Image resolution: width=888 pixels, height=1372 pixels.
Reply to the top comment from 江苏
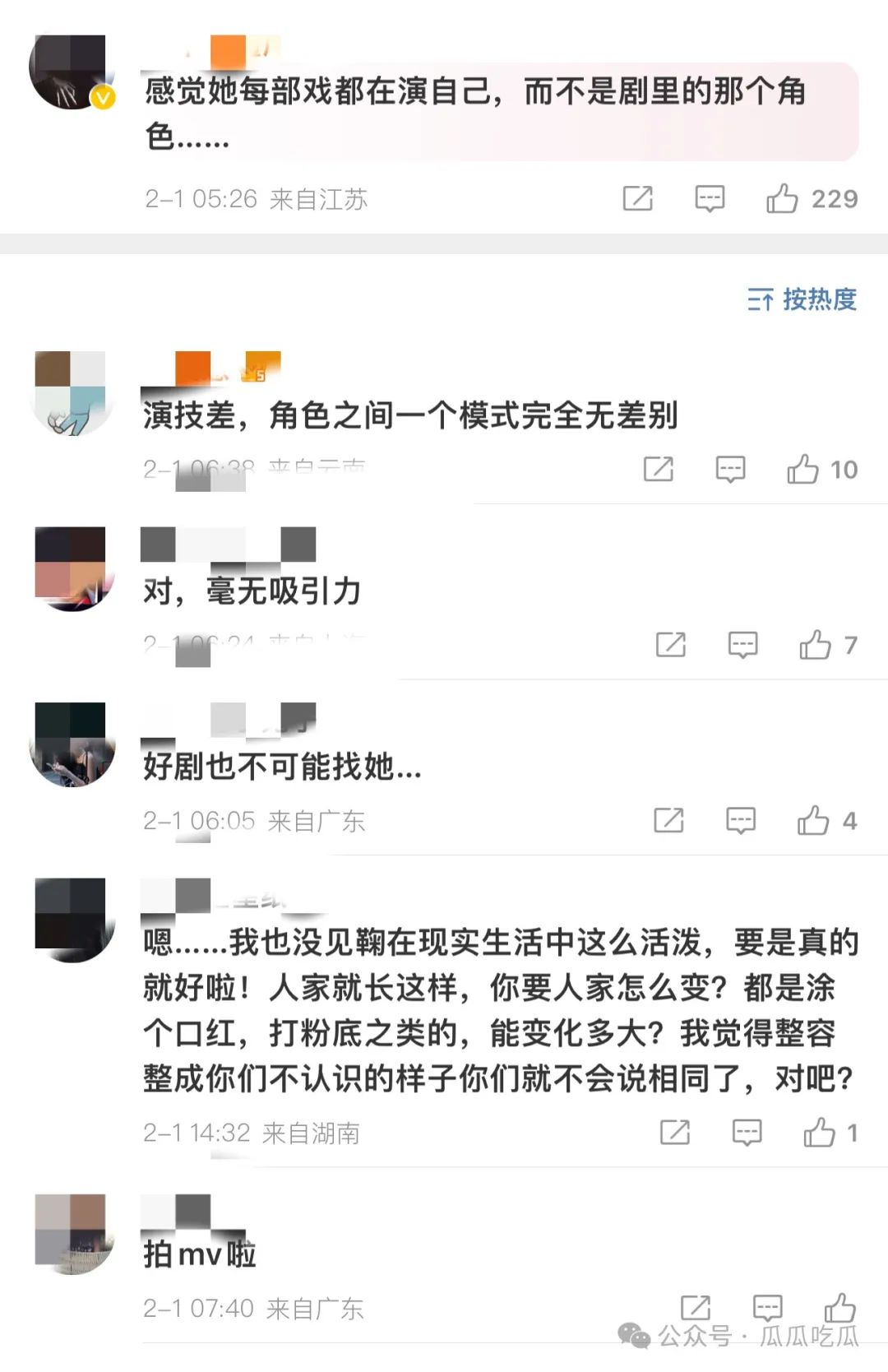tap(710, 198)
